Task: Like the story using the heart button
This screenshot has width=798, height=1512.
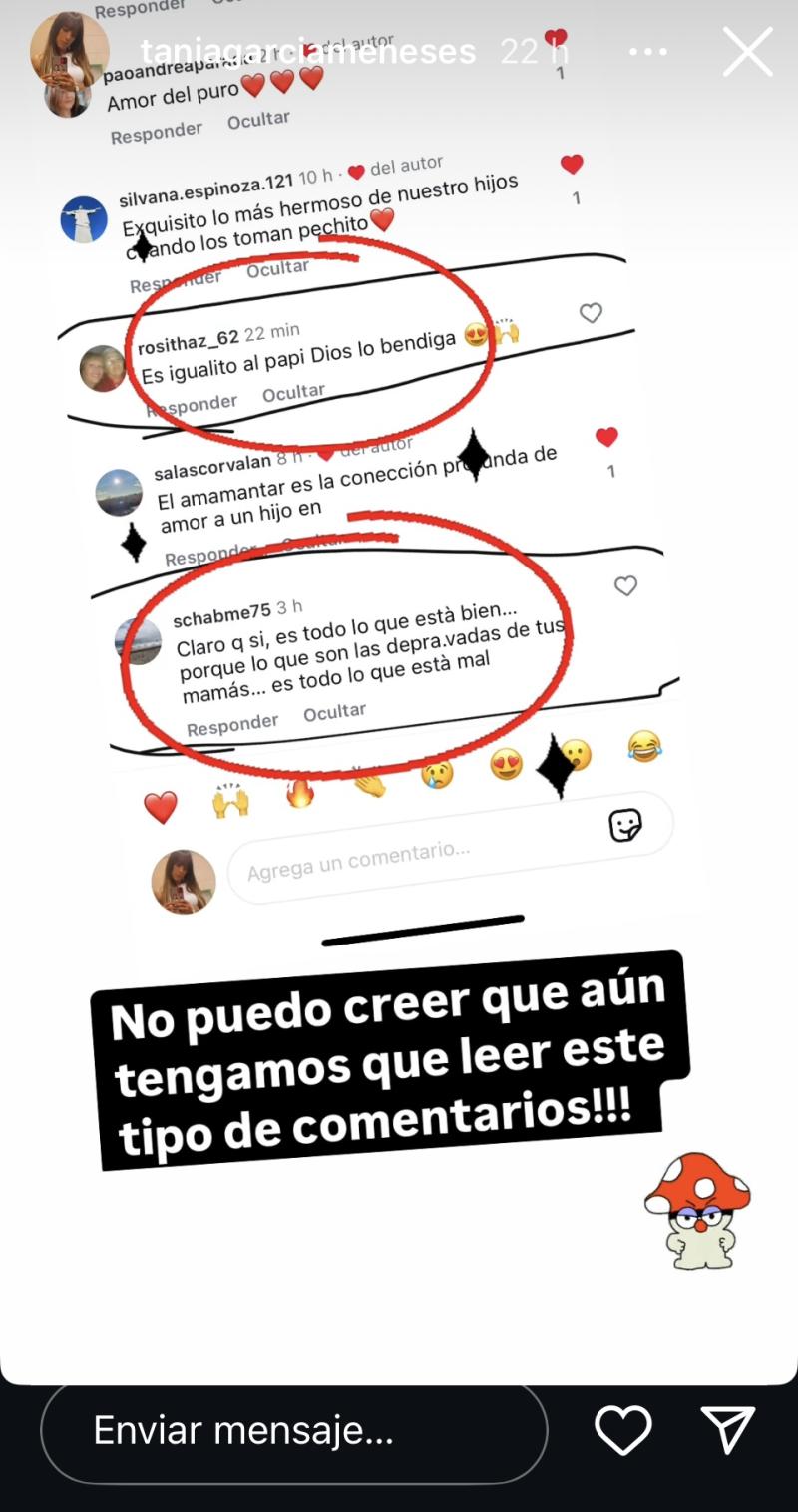Action: [x=621, y=1430]
